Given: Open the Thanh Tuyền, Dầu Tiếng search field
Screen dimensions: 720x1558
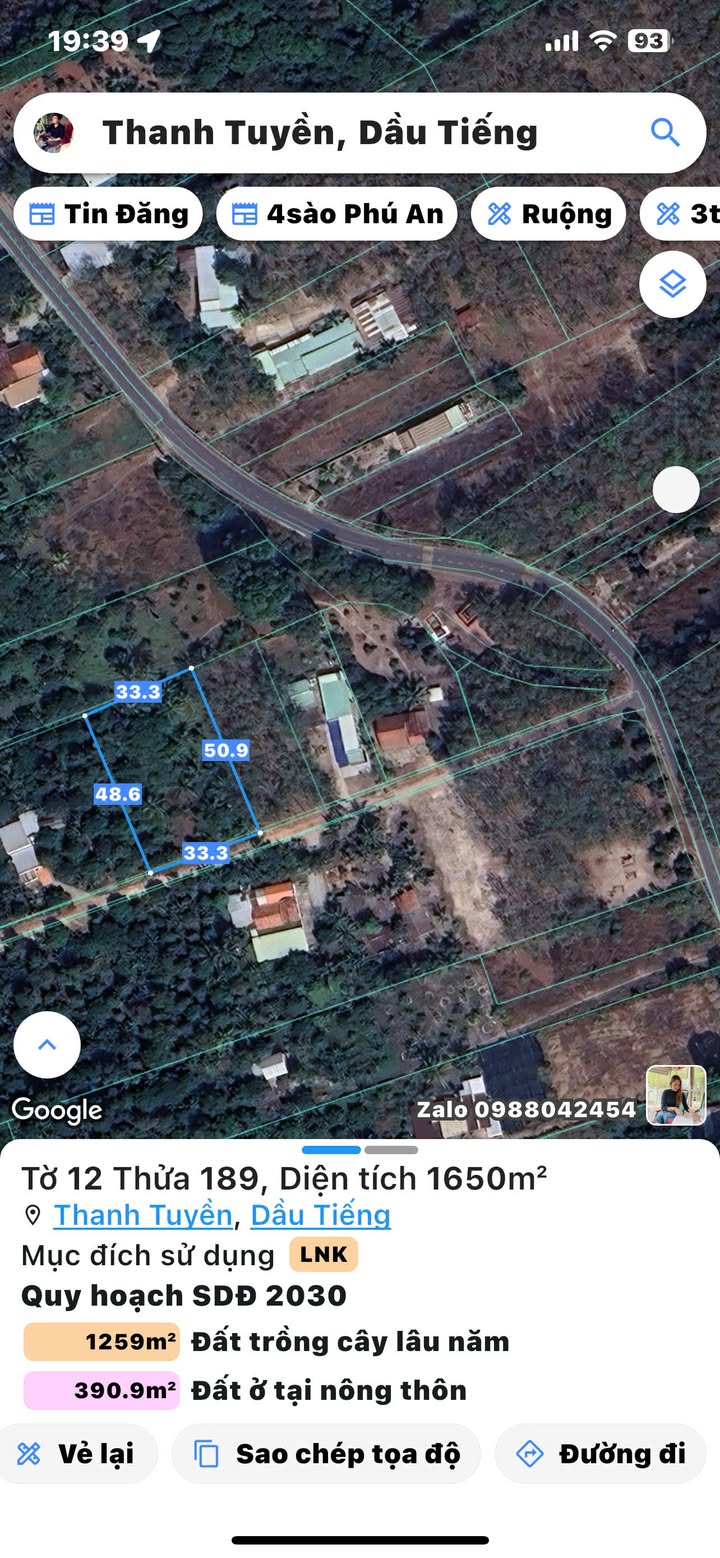Looking at the screenshot, I should 360,132.
